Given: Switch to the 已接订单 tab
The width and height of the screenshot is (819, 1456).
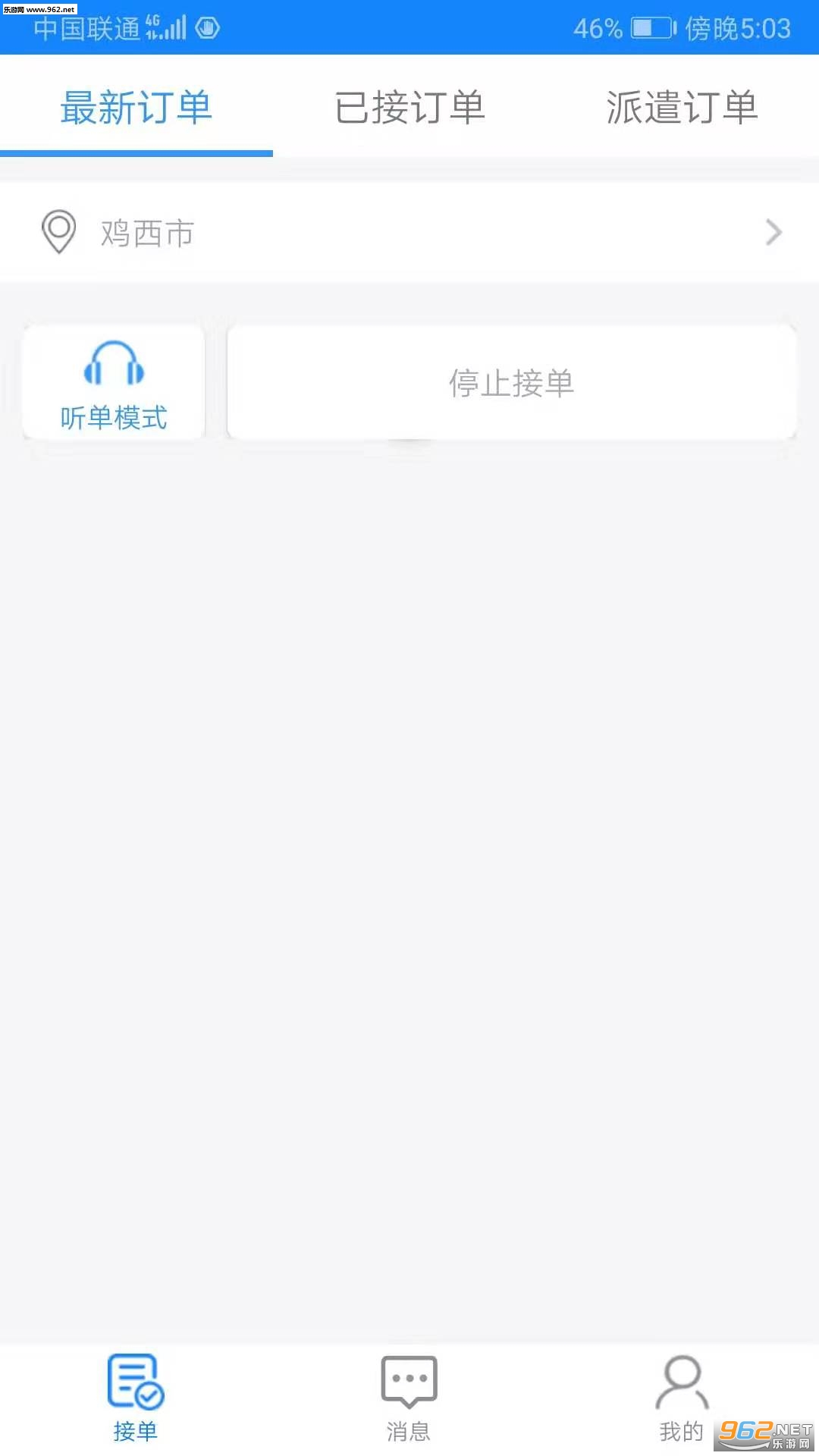Looking at the screenshot, I should (x=409, y=107).
